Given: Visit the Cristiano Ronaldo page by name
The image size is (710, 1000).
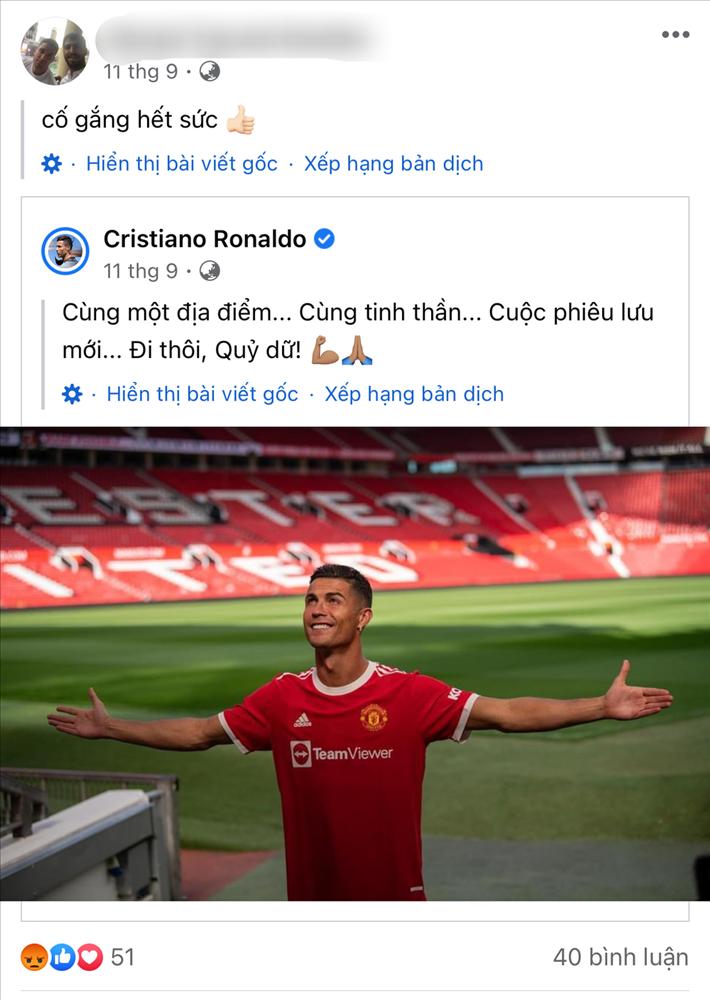Looking at the screenshot, I should [204, 239].
